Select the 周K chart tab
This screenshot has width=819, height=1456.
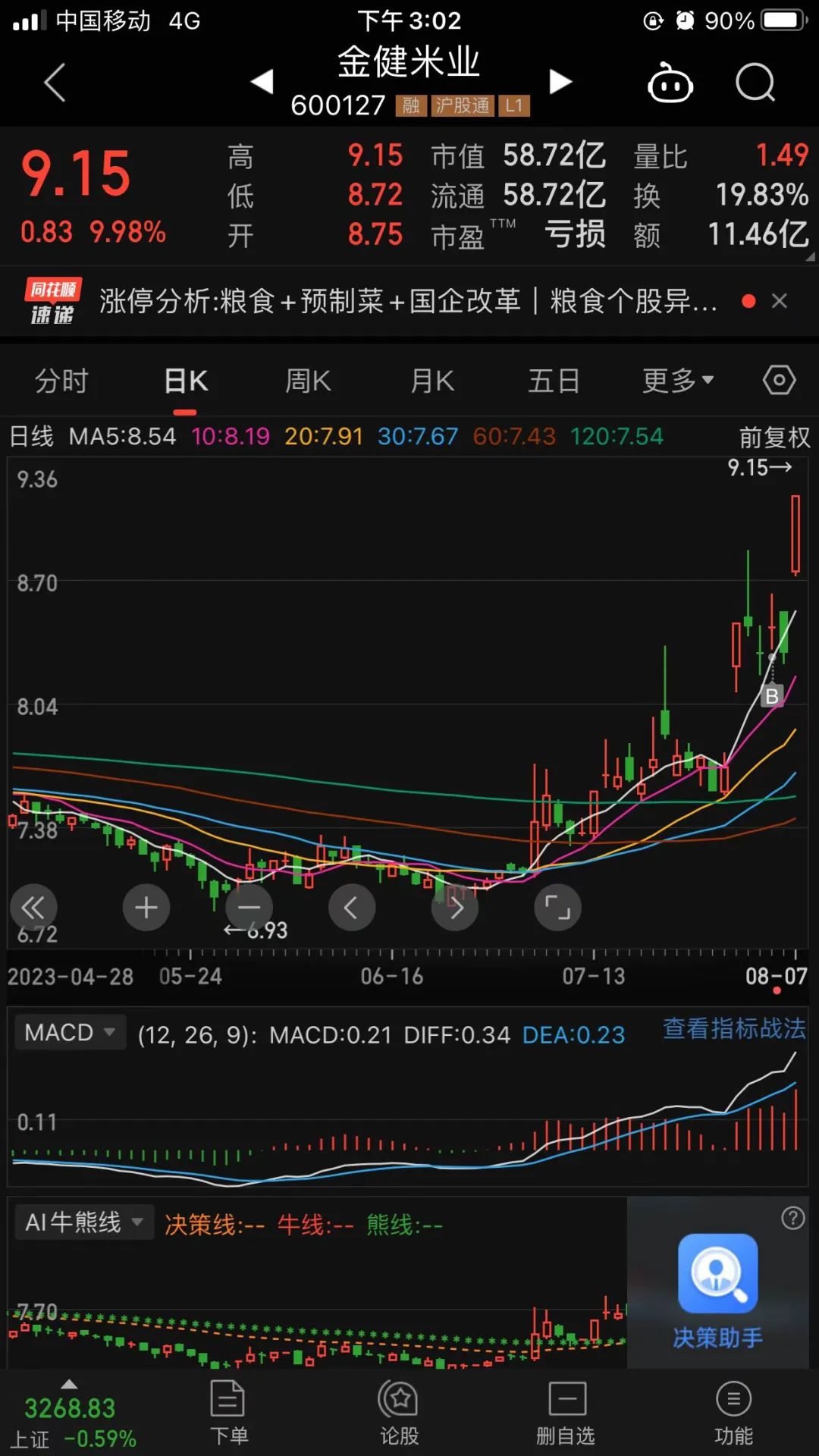point(308,381)
